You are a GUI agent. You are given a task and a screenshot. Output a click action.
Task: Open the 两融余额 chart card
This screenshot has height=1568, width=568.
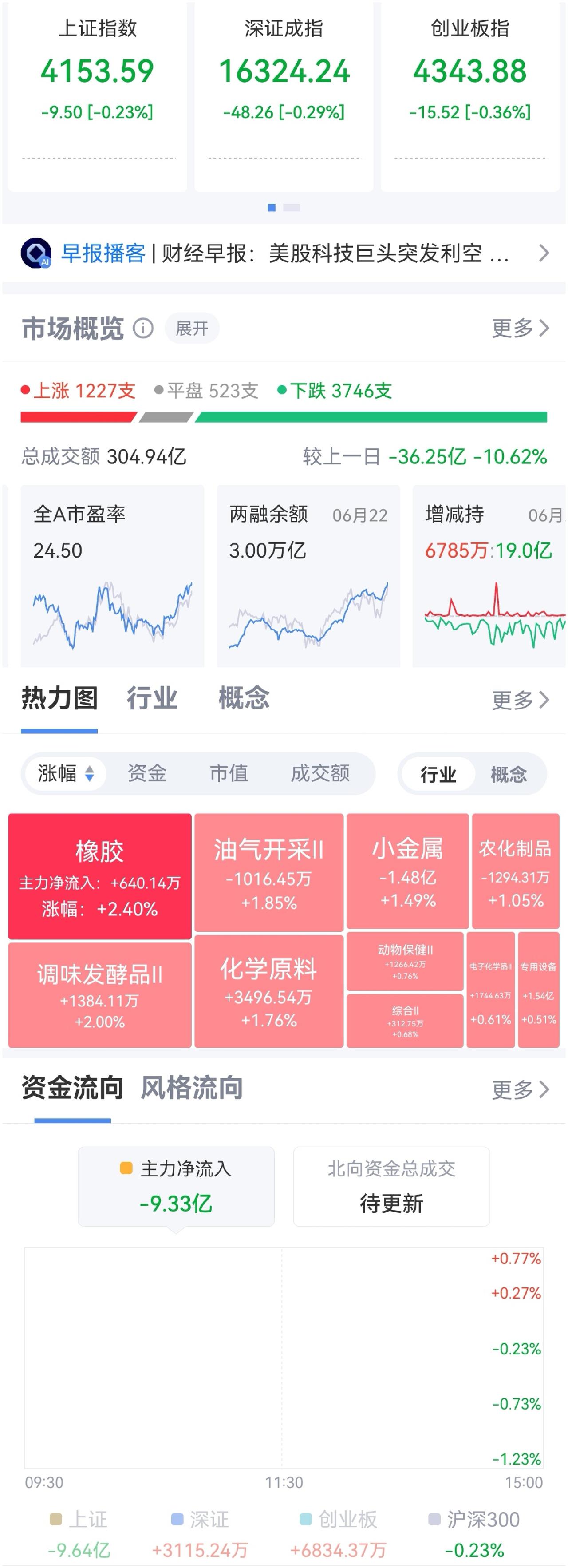click(x=308, y=576)
